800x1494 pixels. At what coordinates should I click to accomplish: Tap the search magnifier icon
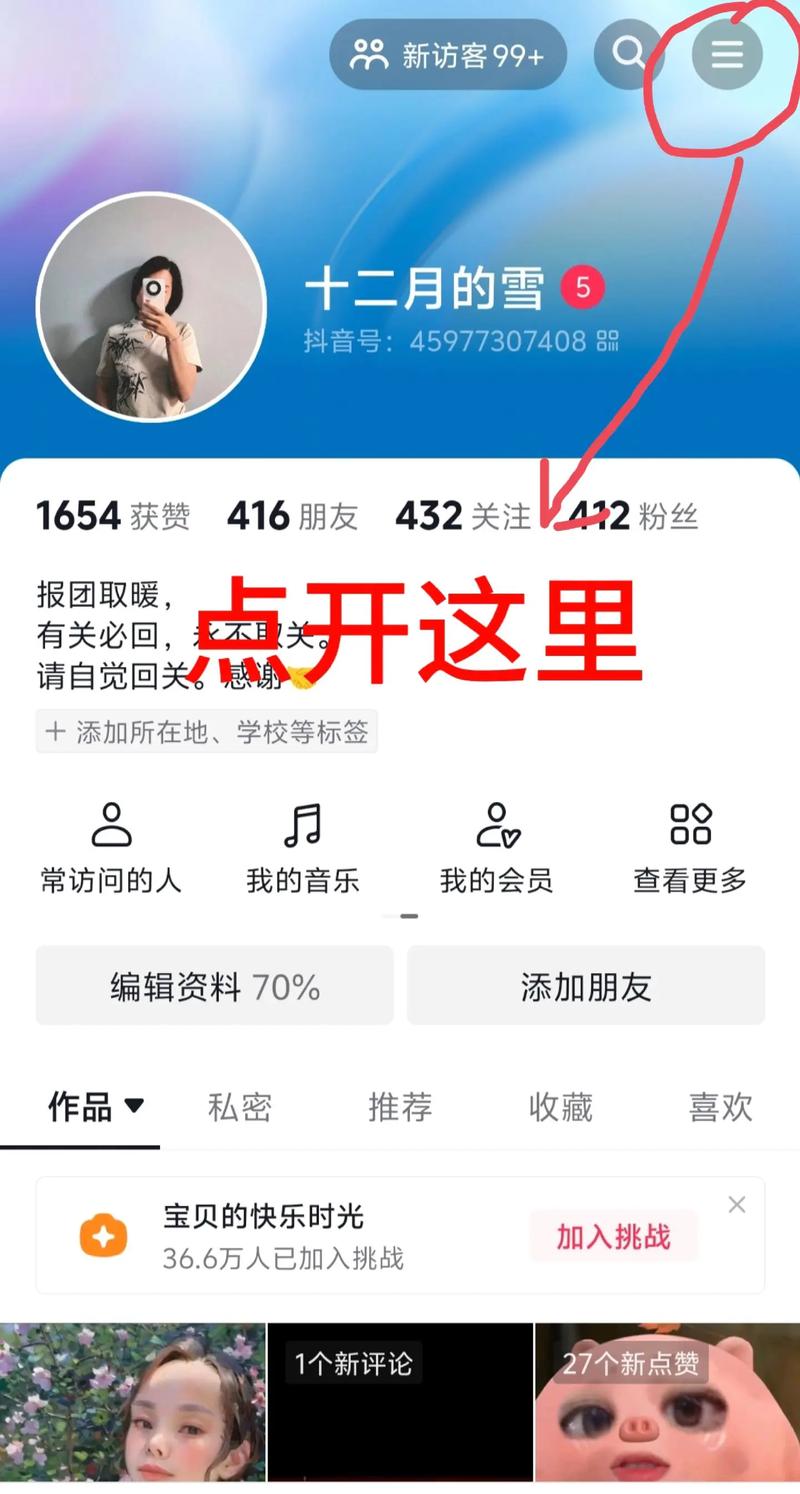click(x=629, y=54)
